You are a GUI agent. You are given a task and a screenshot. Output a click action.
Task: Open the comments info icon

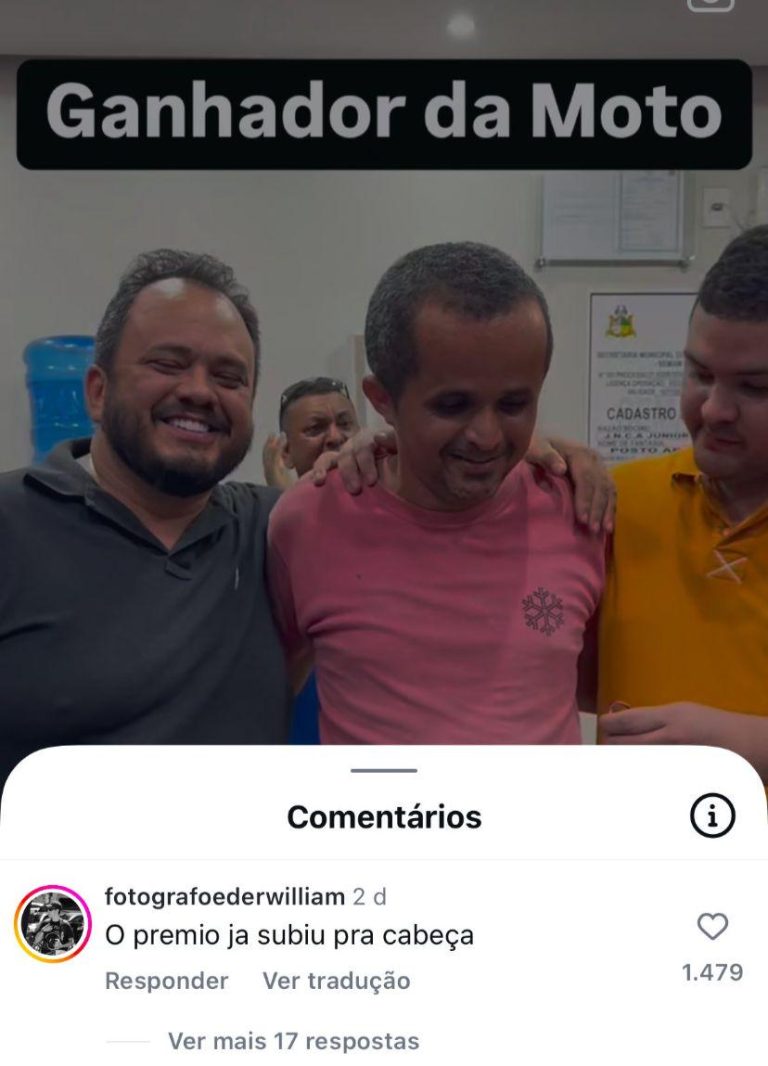click(712, 817)
